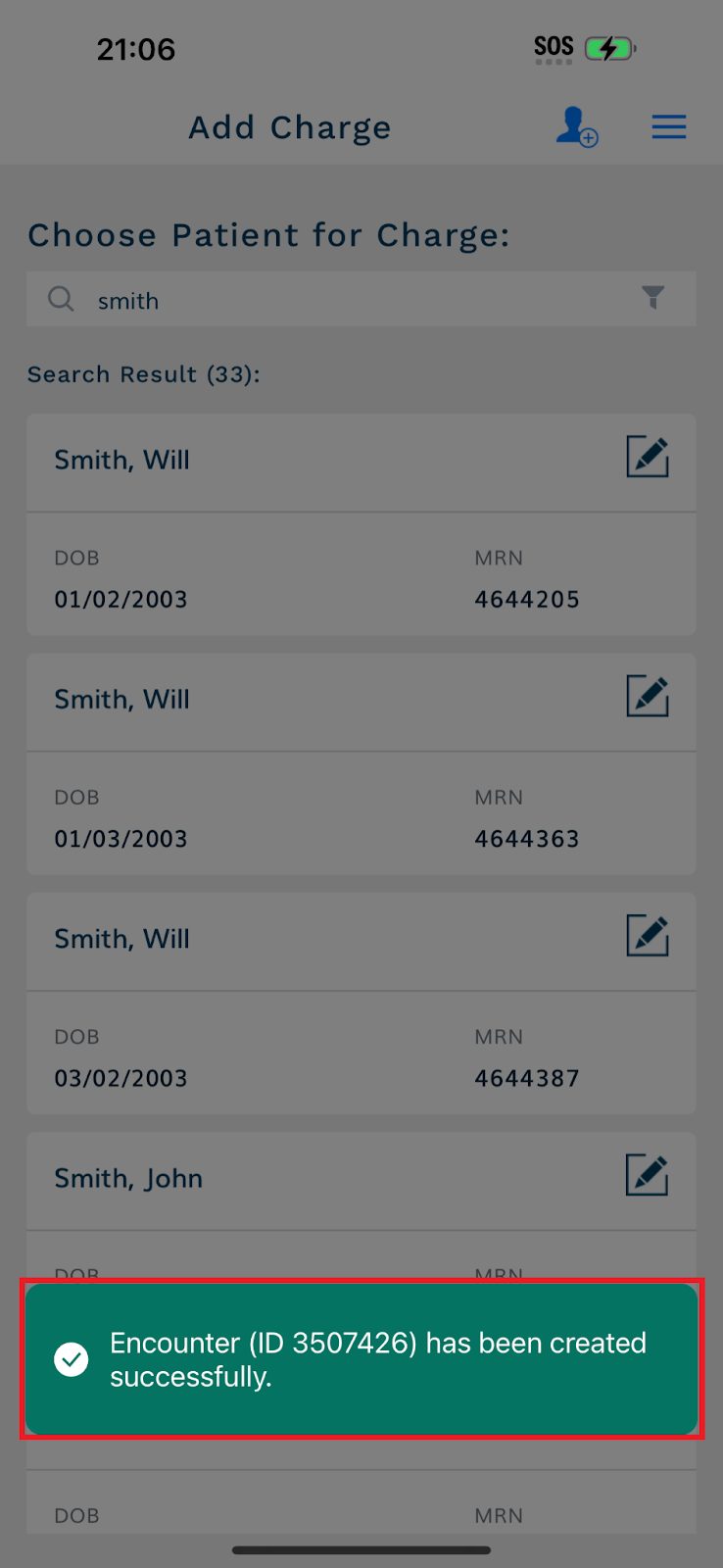Open the hamburger menu
Screen dimensions: 723x1568
pos(669,126)
